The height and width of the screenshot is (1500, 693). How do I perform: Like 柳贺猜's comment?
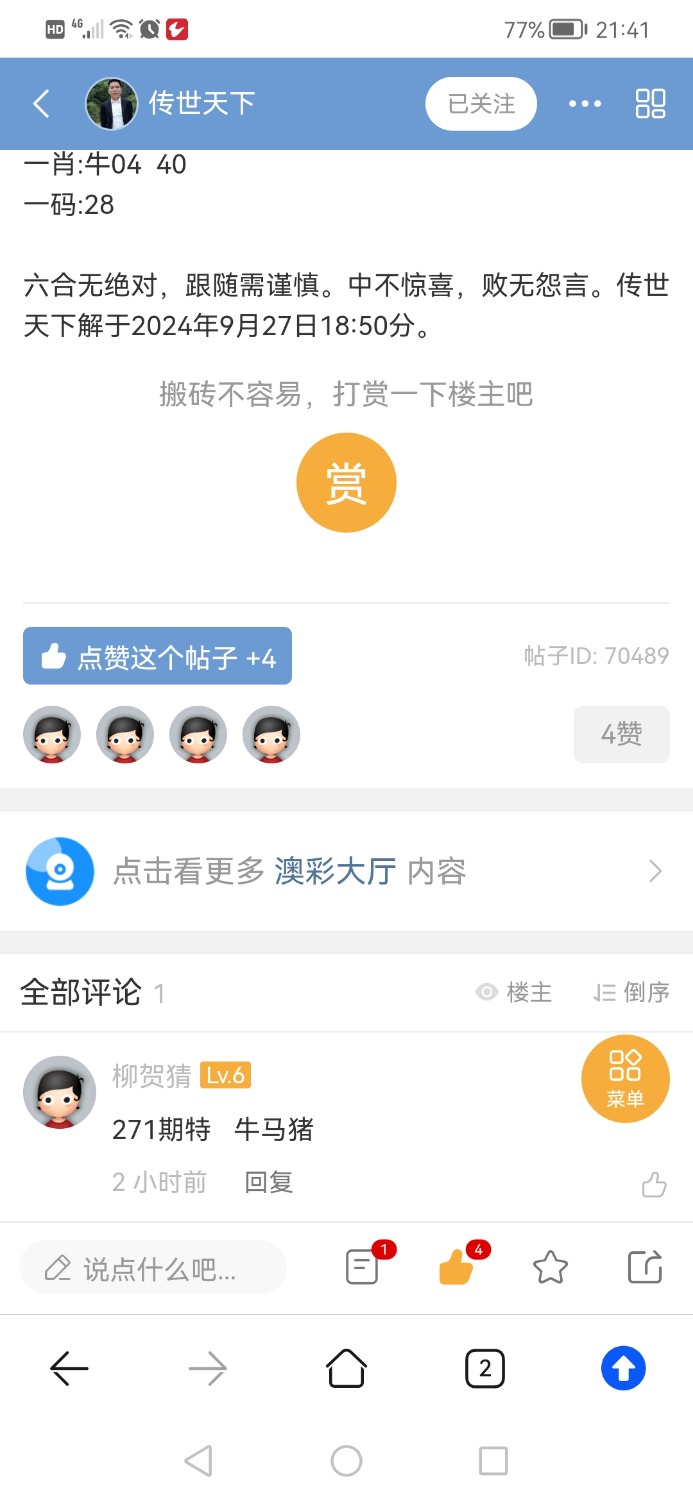coord(654,1186)
